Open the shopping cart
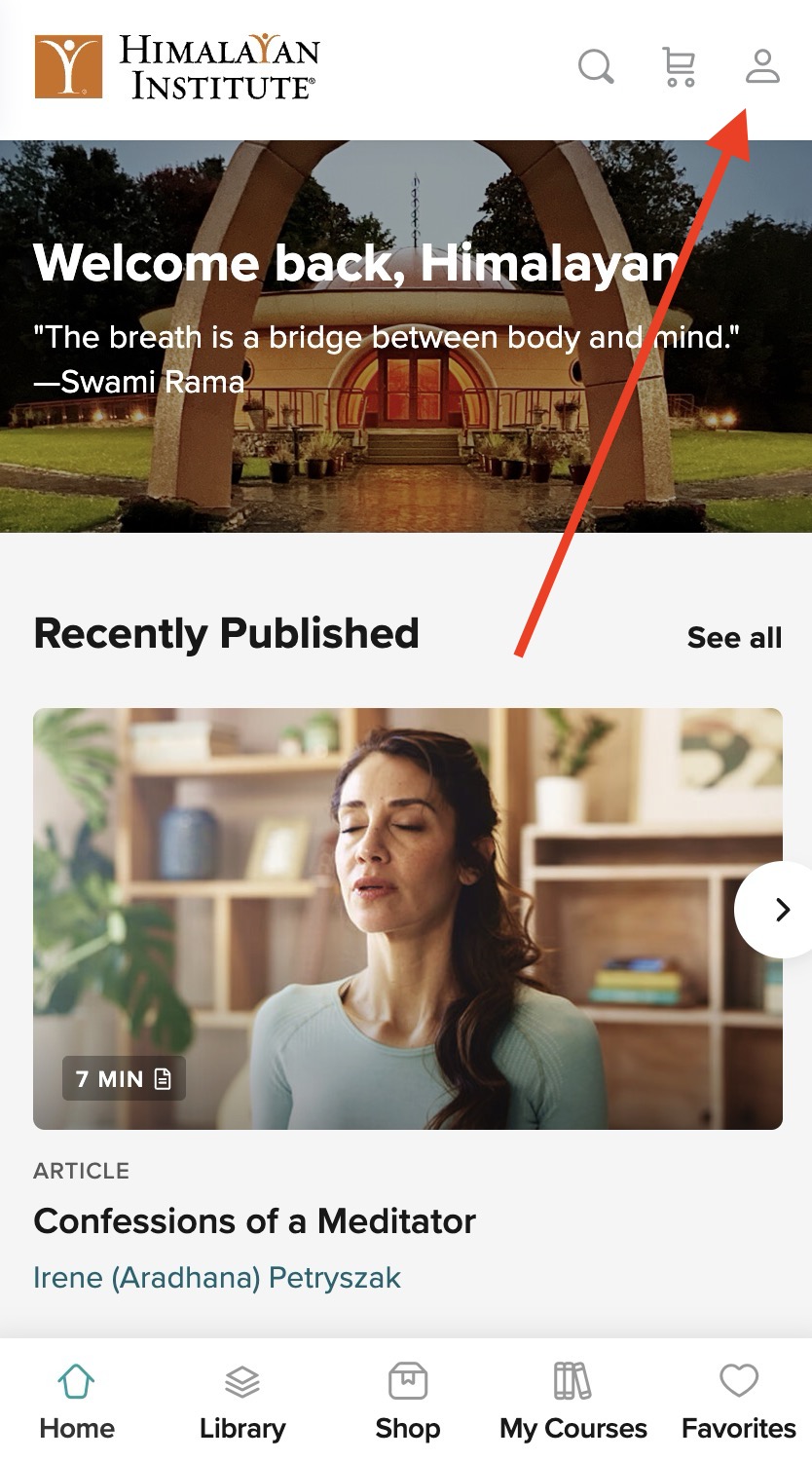The height and width of the screenshot is (1461, 812). (679, 67)
